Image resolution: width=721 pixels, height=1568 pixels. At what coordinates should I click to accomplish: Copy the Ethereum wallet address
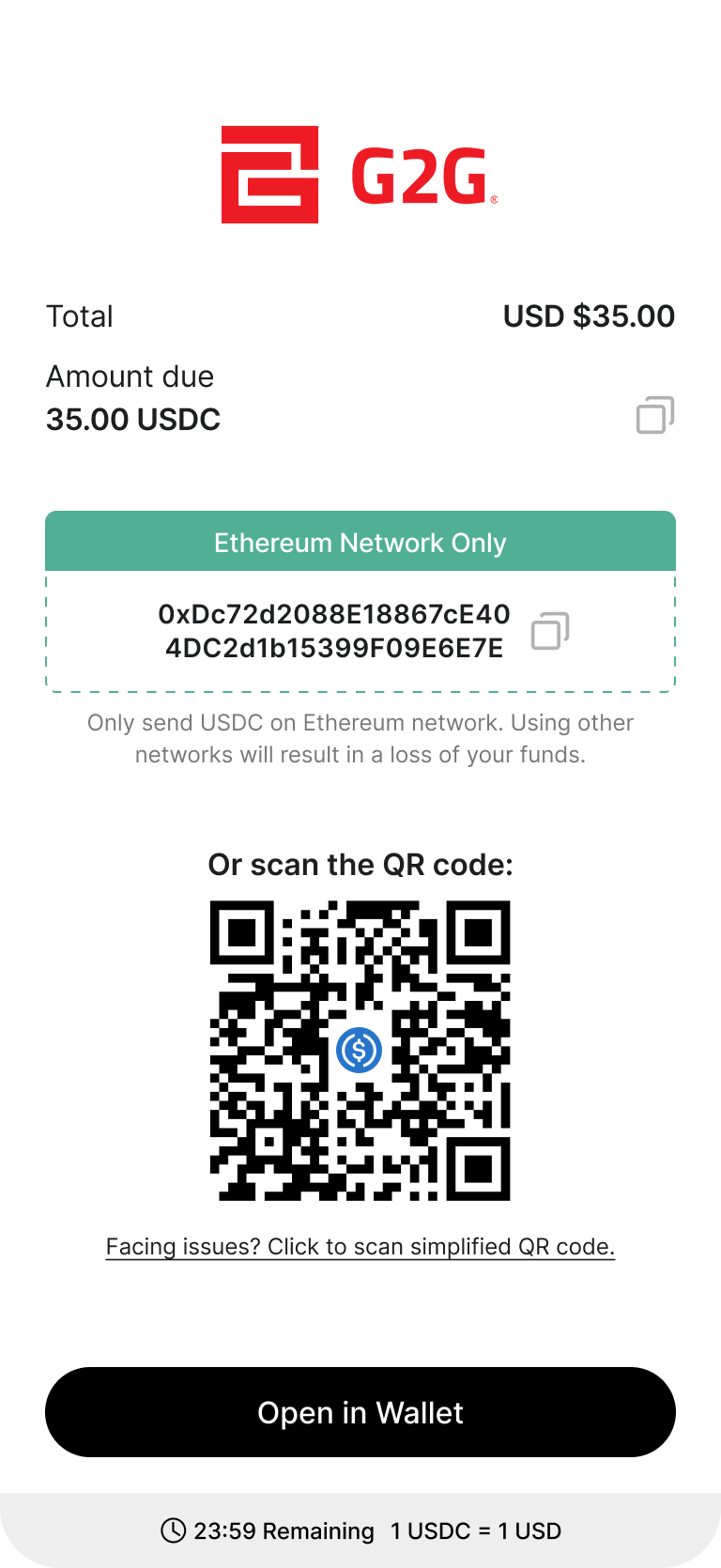(x=550, y=630)
